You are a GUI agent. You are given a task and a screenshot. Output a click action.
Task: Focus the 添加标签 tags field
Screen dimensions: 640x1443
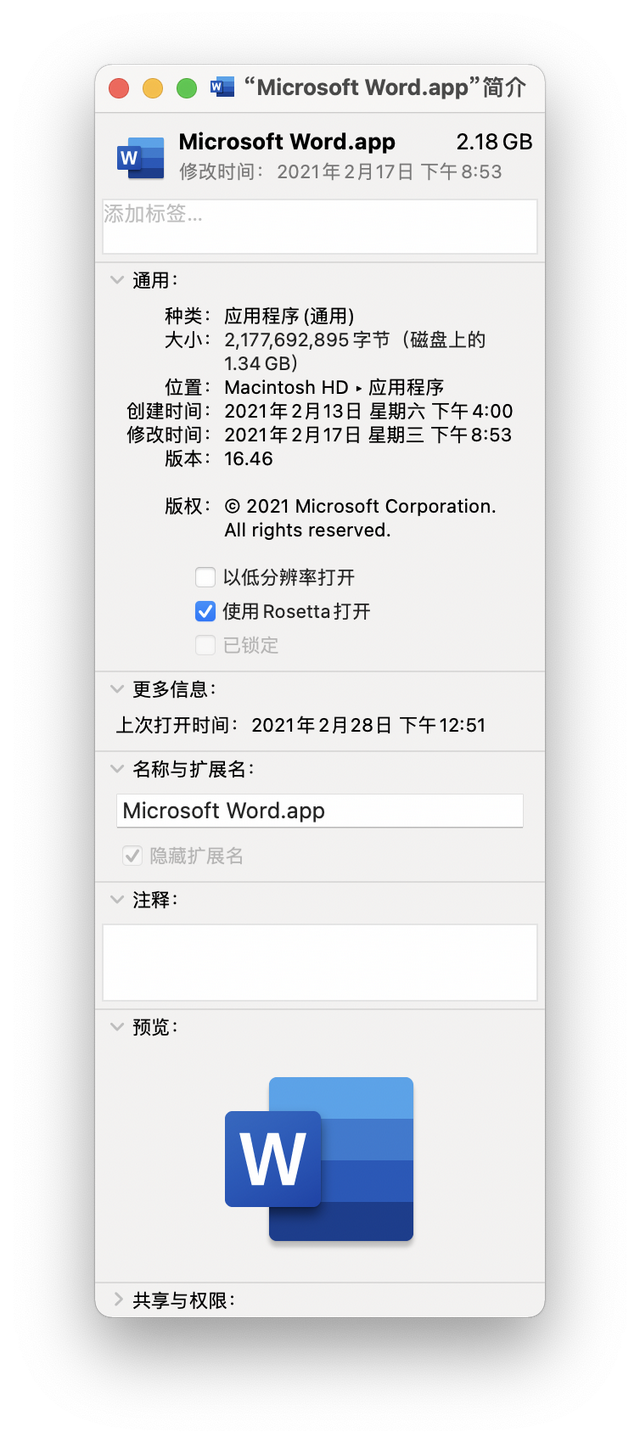point(320,226)
